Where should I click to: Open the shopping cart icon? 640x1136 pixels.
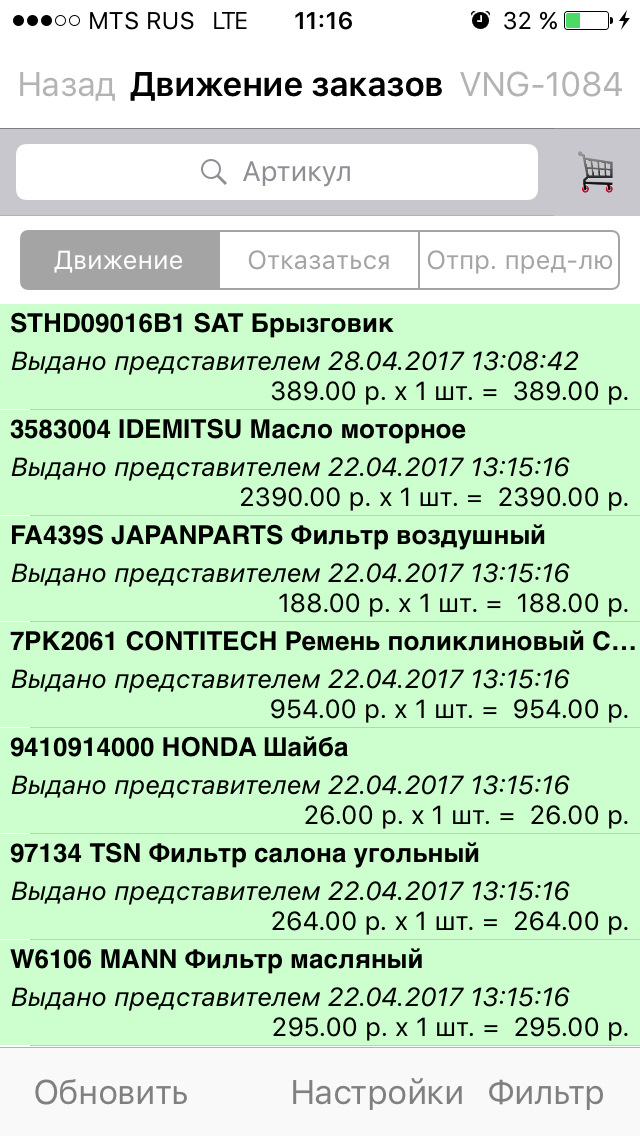click(596, 172)
